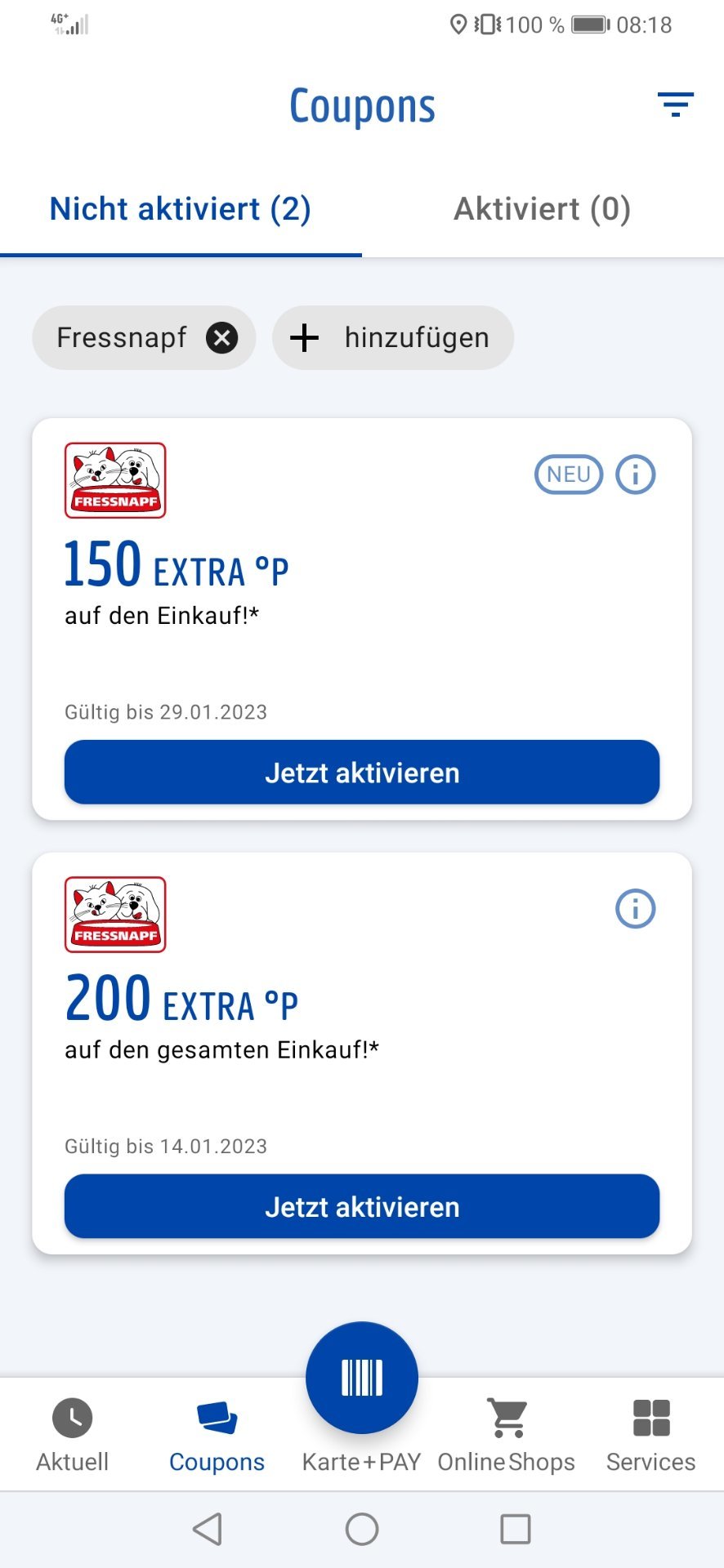Go to the home screen

pos(362,1529)
